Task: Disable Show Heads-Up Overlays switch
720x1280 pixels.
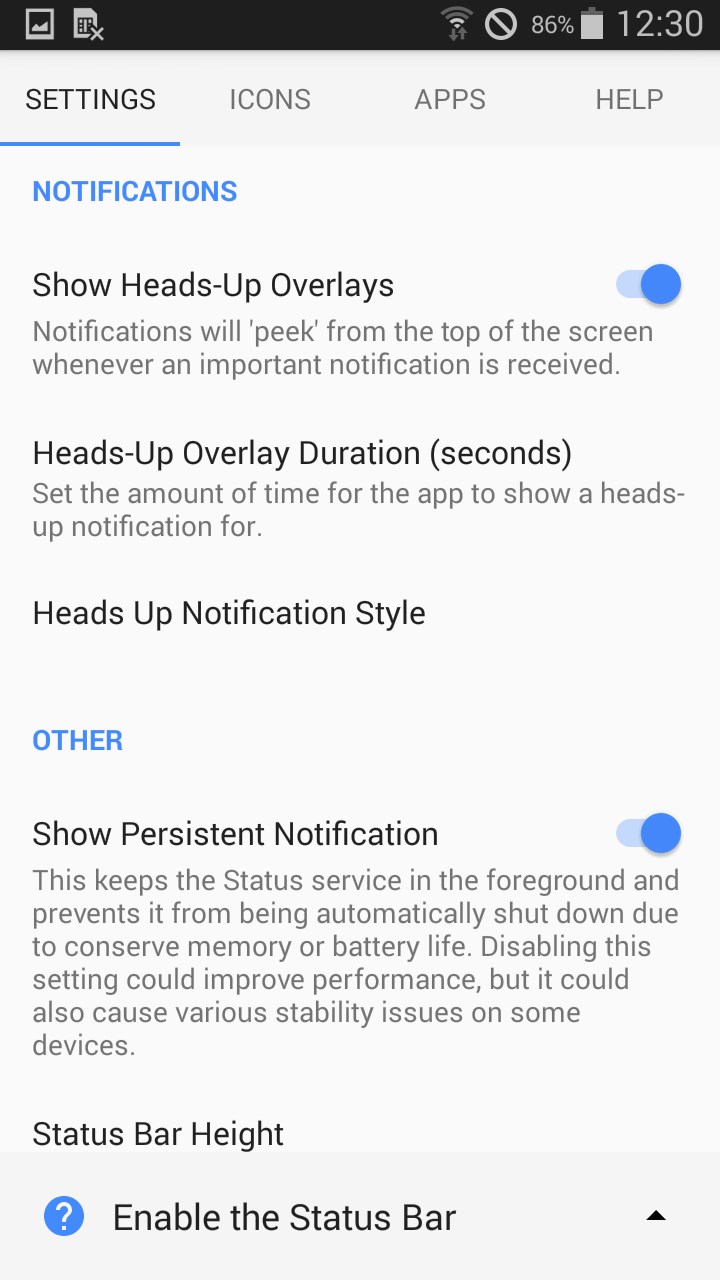Action: [648, 285]
